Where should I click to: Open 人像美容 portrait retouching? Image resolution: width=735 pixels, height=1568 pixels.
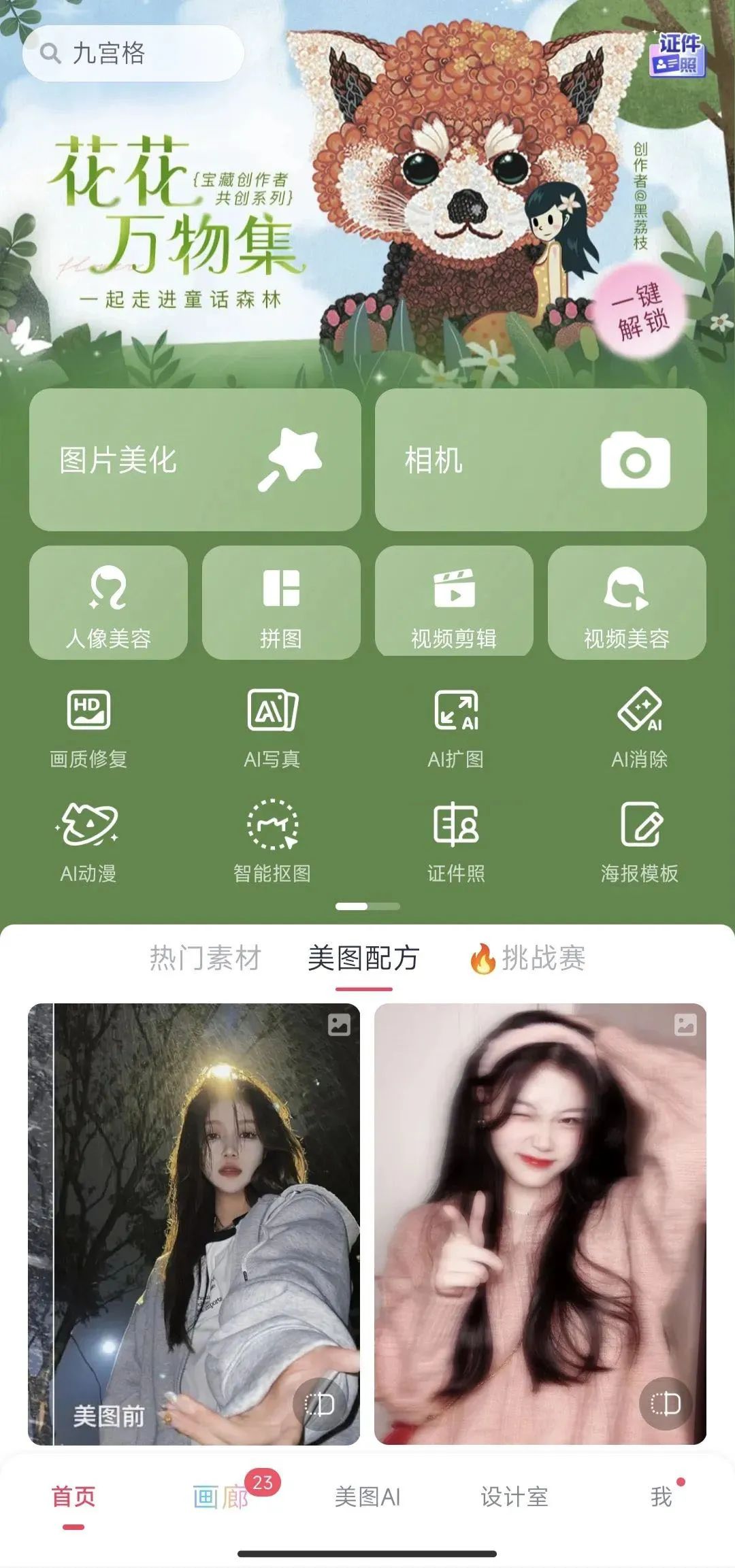pos(108,603)
